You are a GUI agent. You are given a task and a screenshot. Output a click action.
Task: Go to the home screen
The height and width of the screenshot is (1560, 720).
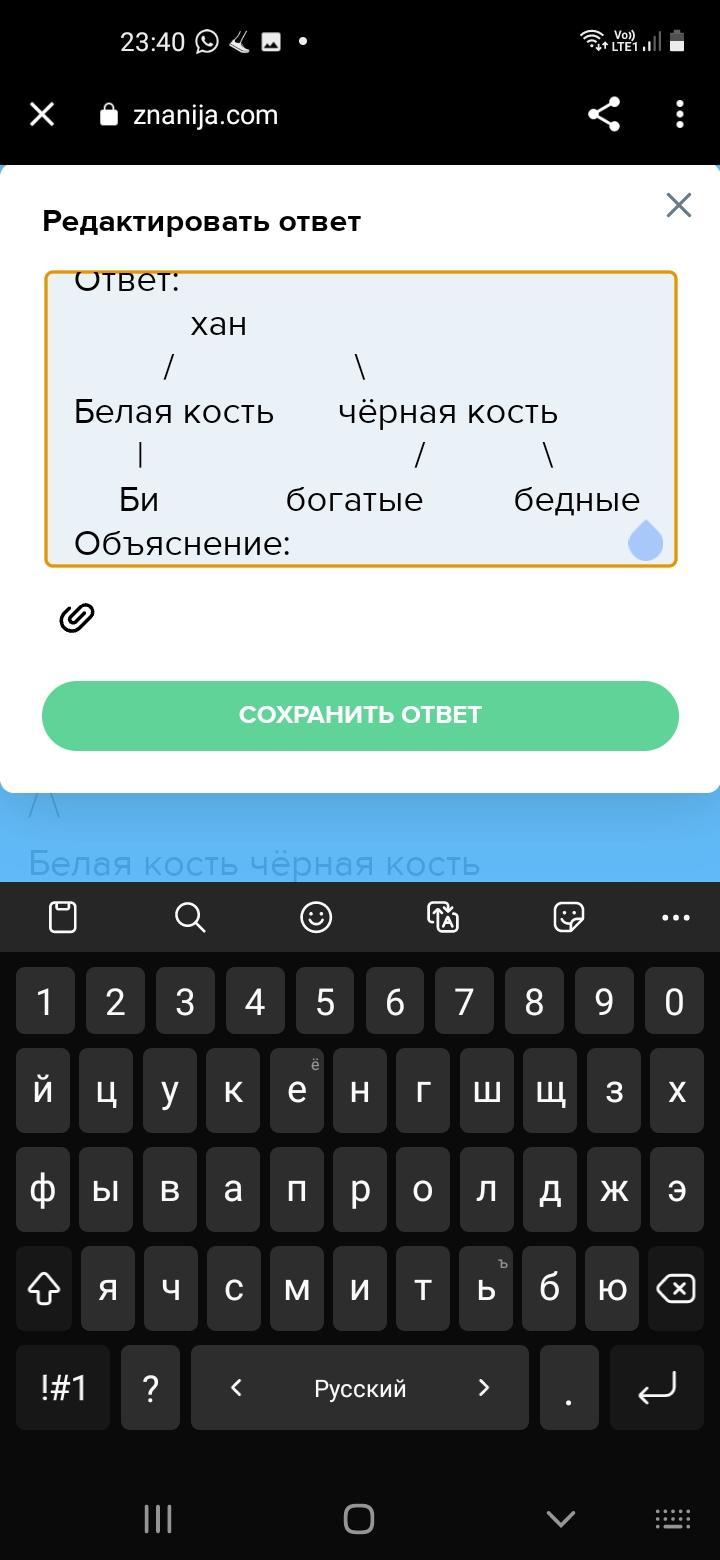pyautogui.click(x=359, y=1519)
